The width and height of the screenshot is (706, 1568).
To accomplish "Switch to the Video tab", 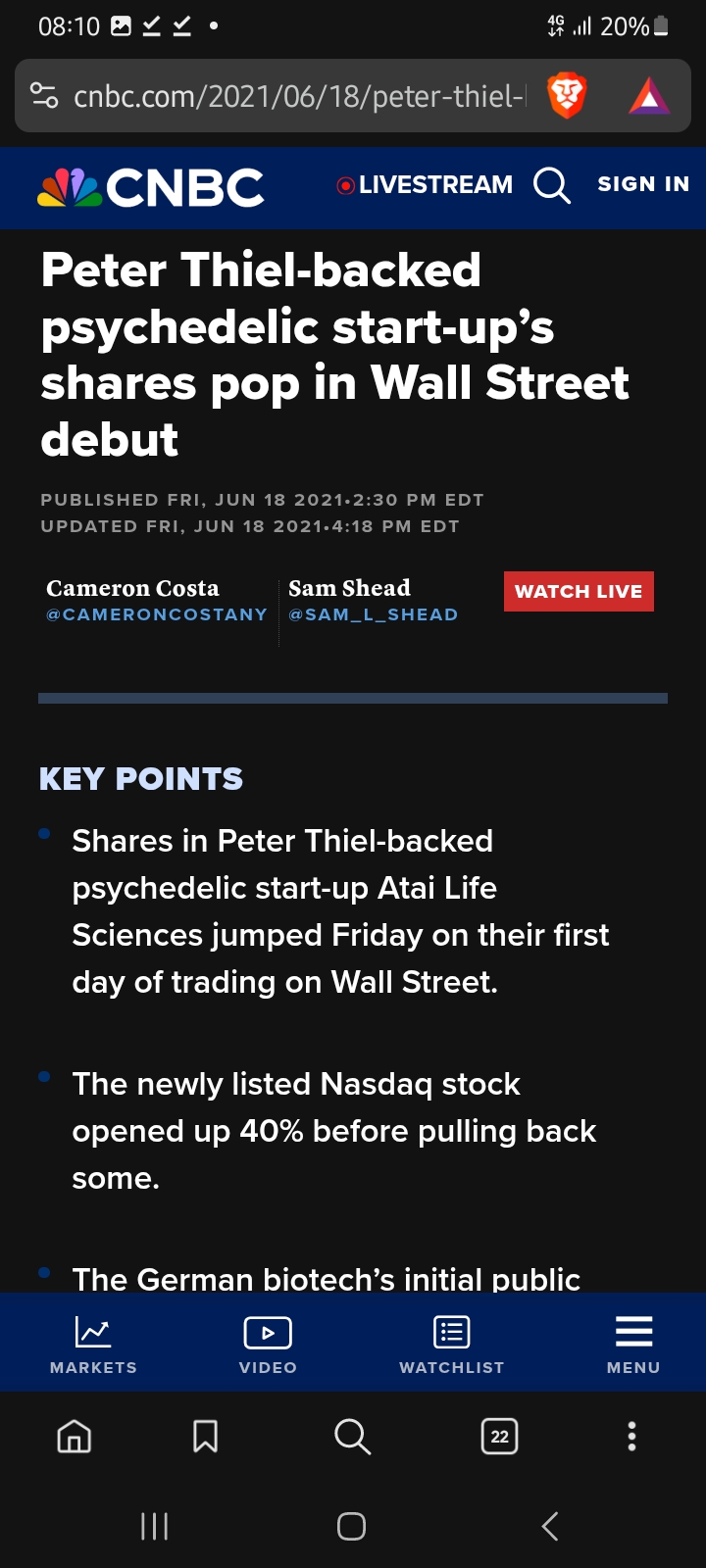I will coord(268,1345).
